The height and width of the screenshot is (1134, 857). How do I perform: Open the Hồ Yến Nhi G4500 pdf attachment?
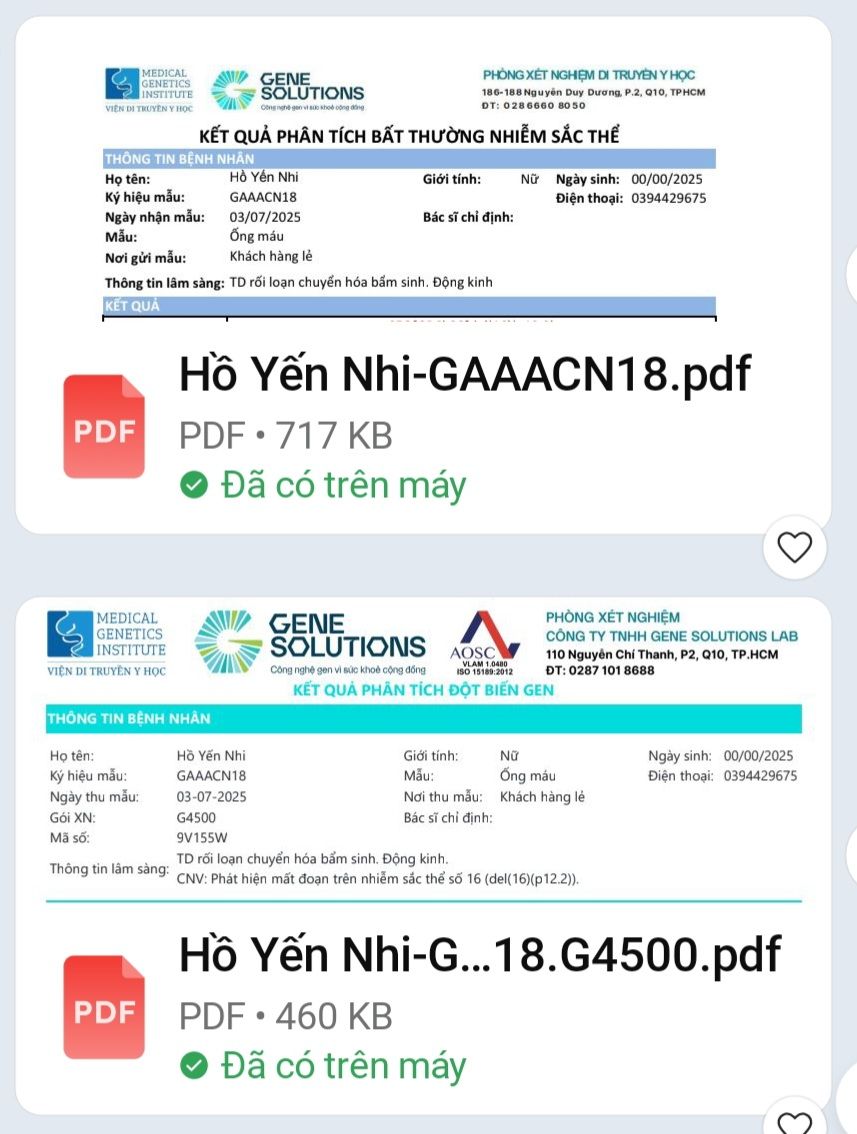point(478,955)
